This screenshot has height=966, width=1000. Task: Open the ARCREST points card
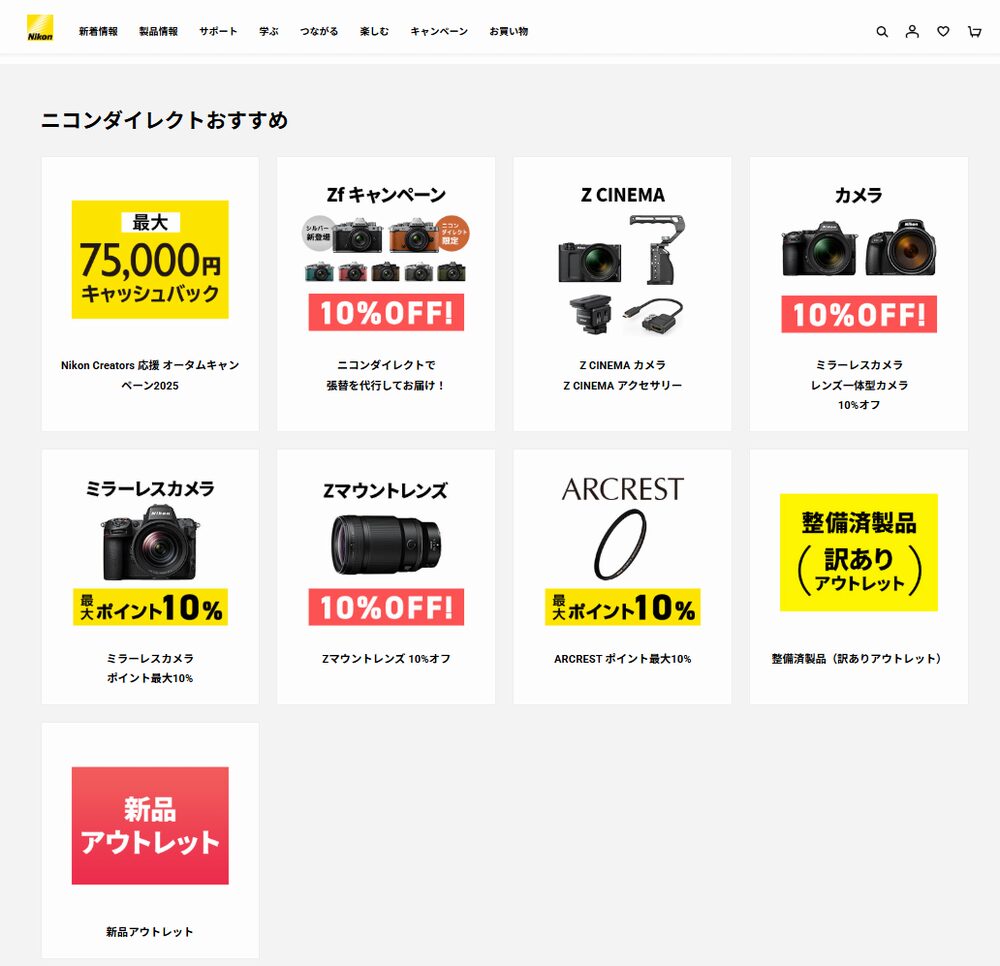click(622, 576)
